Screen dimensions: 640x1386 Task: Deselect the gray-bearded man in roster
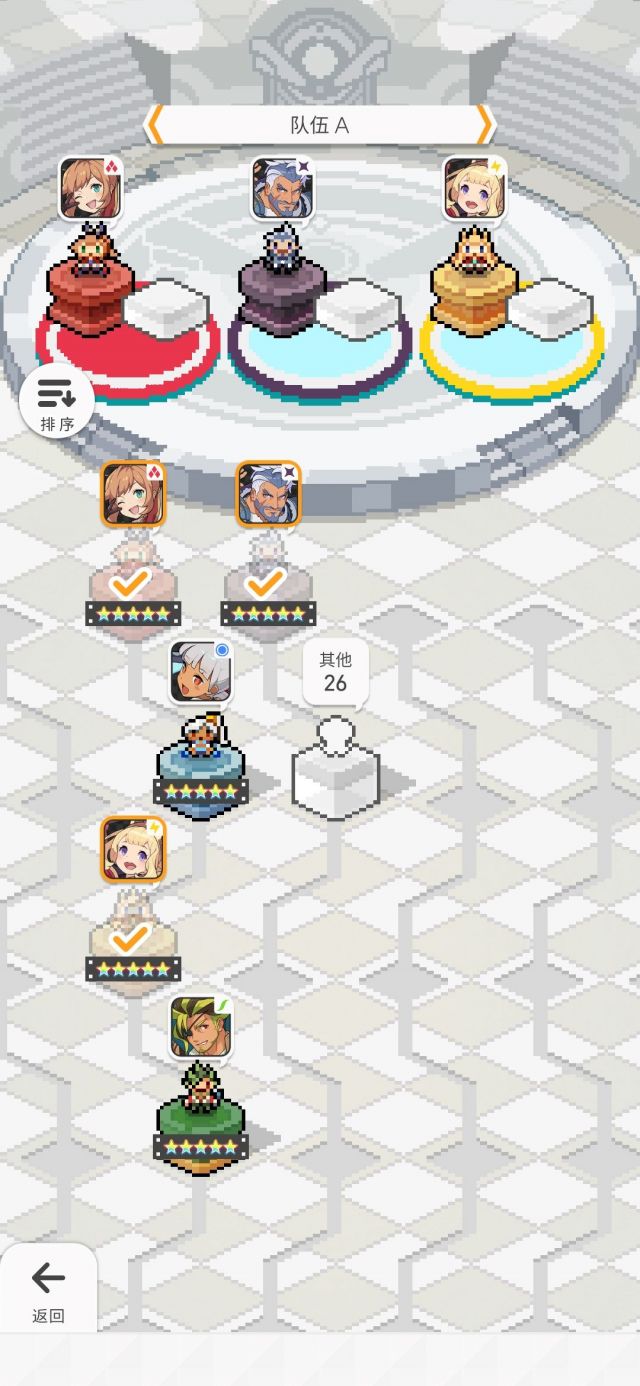[268, 545]
